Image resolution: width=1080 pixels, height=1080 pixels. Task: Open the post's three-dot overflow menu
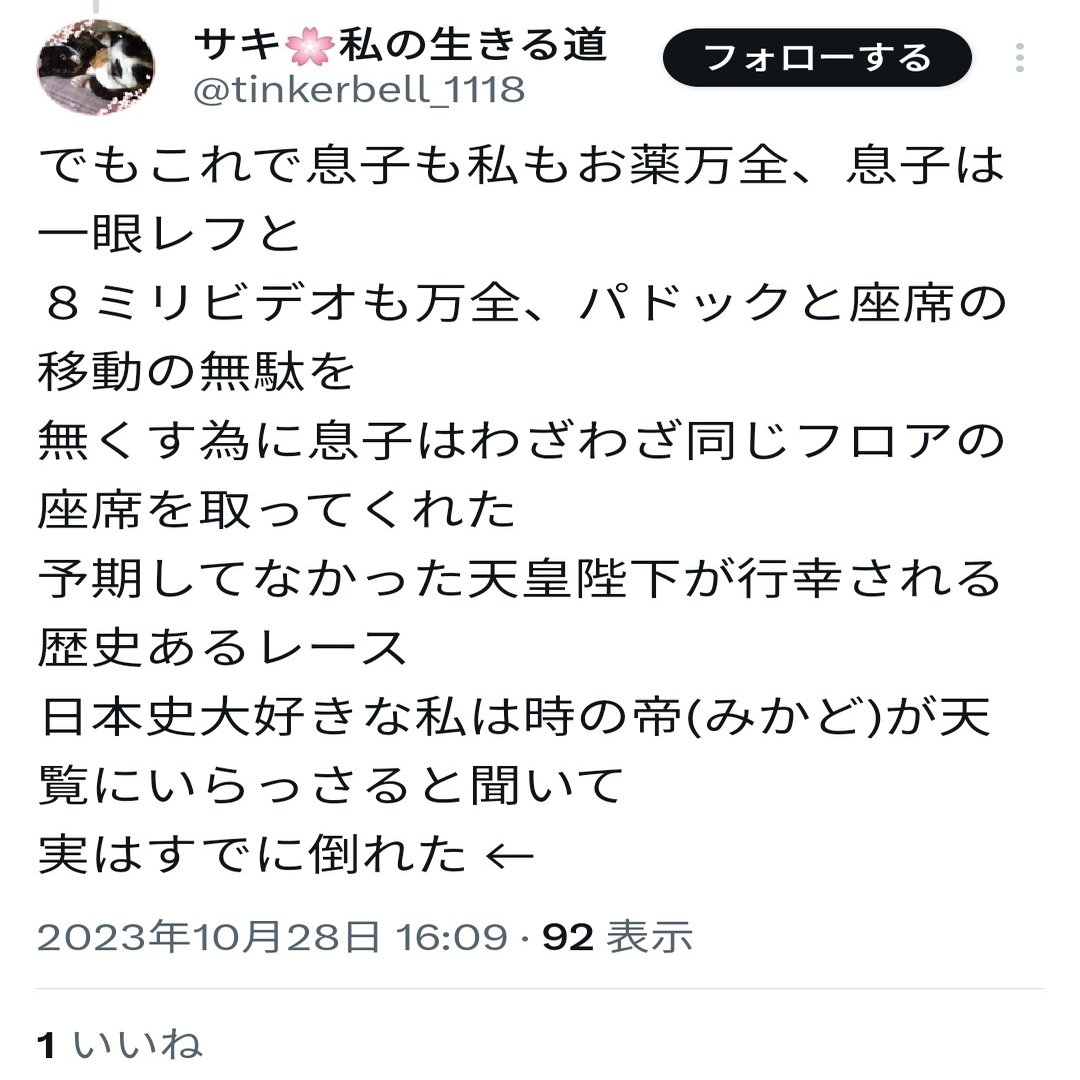tap(1019, 58)
